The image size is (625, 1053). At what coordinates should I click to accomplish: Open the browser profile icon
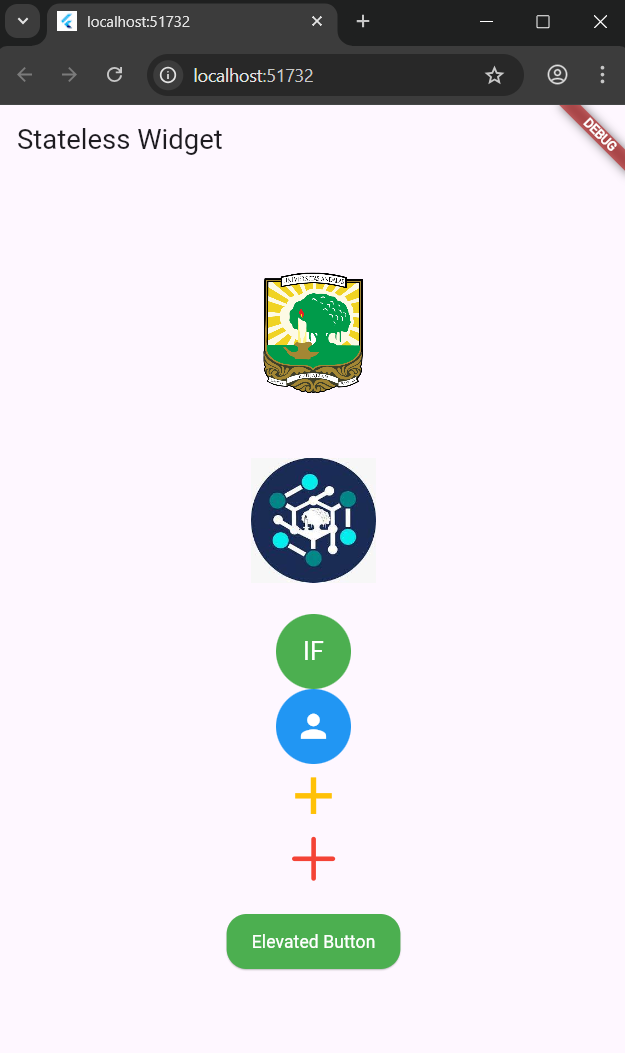click(557, 75)
